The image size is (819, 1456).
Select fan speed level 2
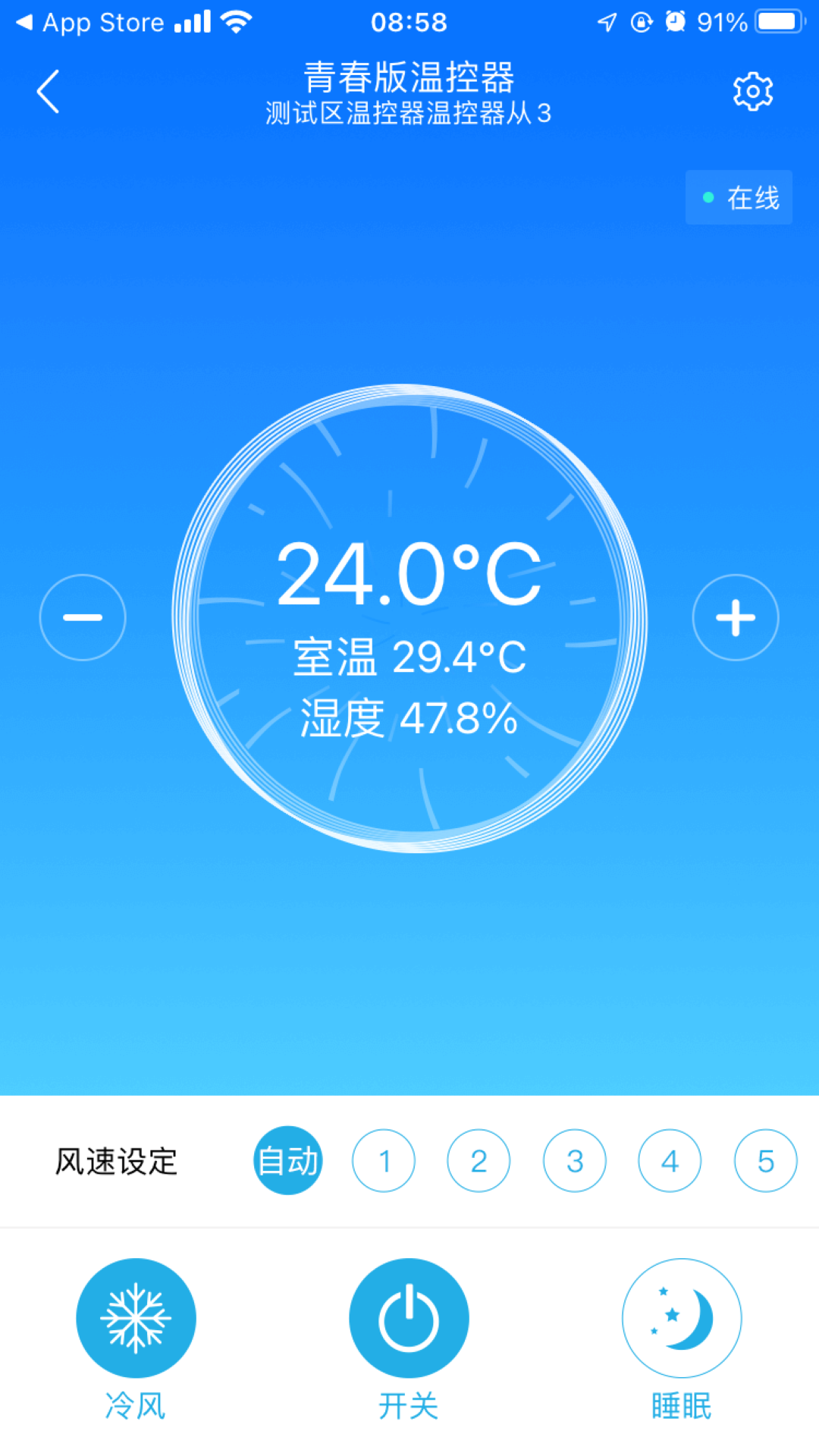479,1161
